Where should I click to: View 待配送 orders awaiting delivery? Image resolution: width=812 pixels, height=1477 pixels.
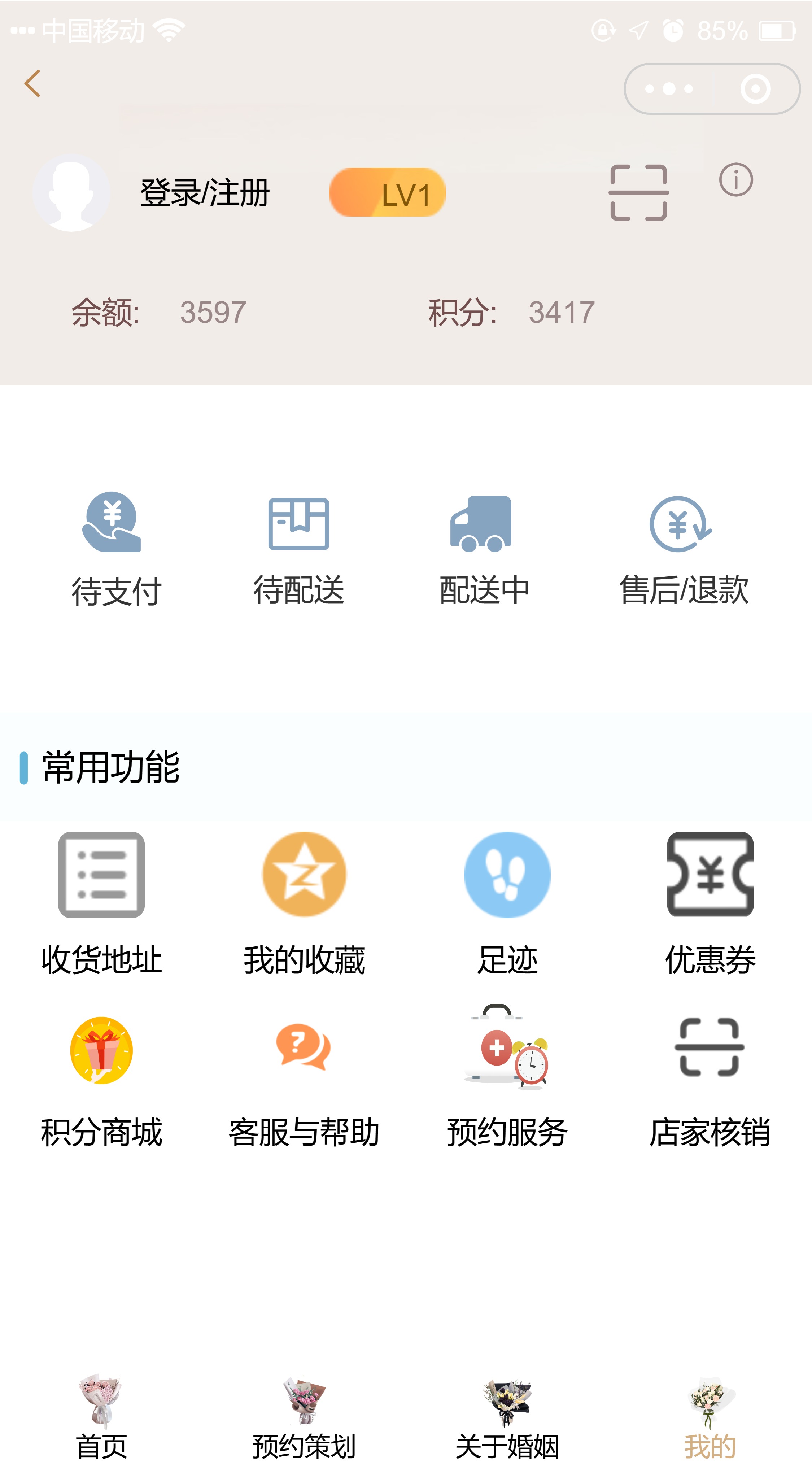299,549
